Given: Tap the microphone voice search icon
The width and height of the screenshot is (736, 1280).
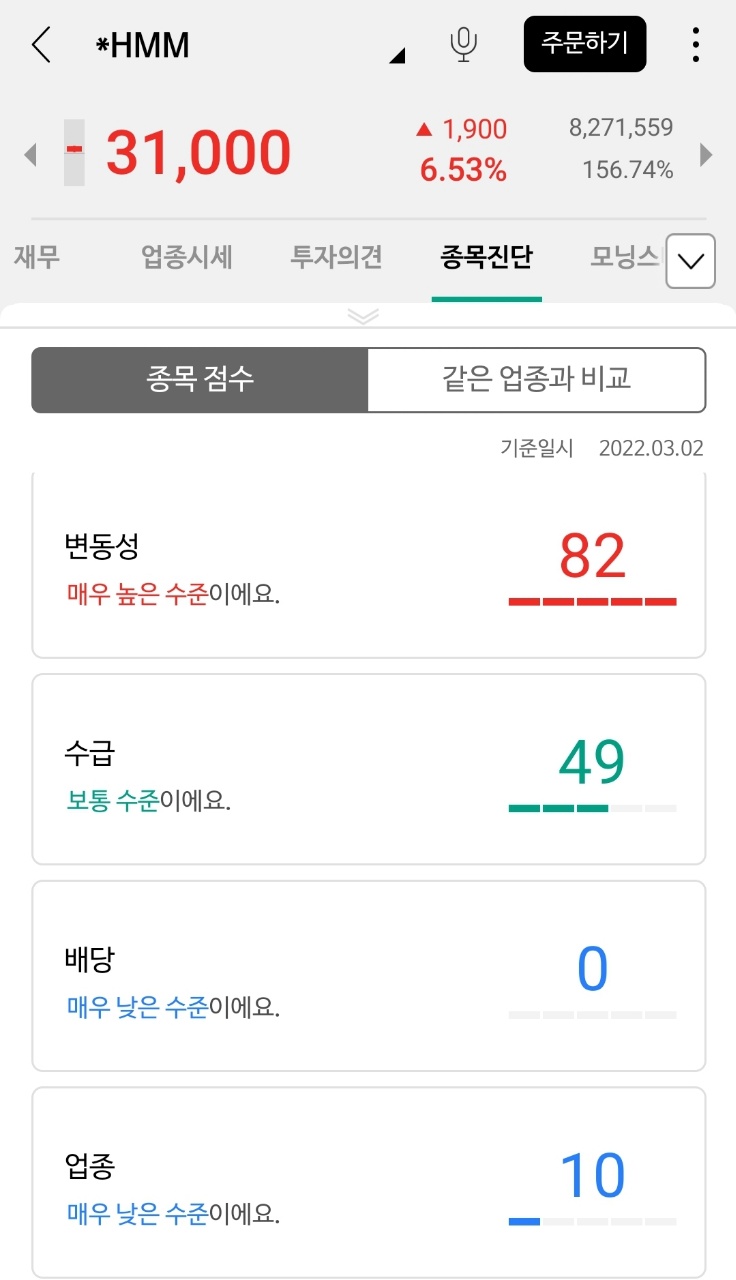Looking at the screenshot, I should [462, 44].
